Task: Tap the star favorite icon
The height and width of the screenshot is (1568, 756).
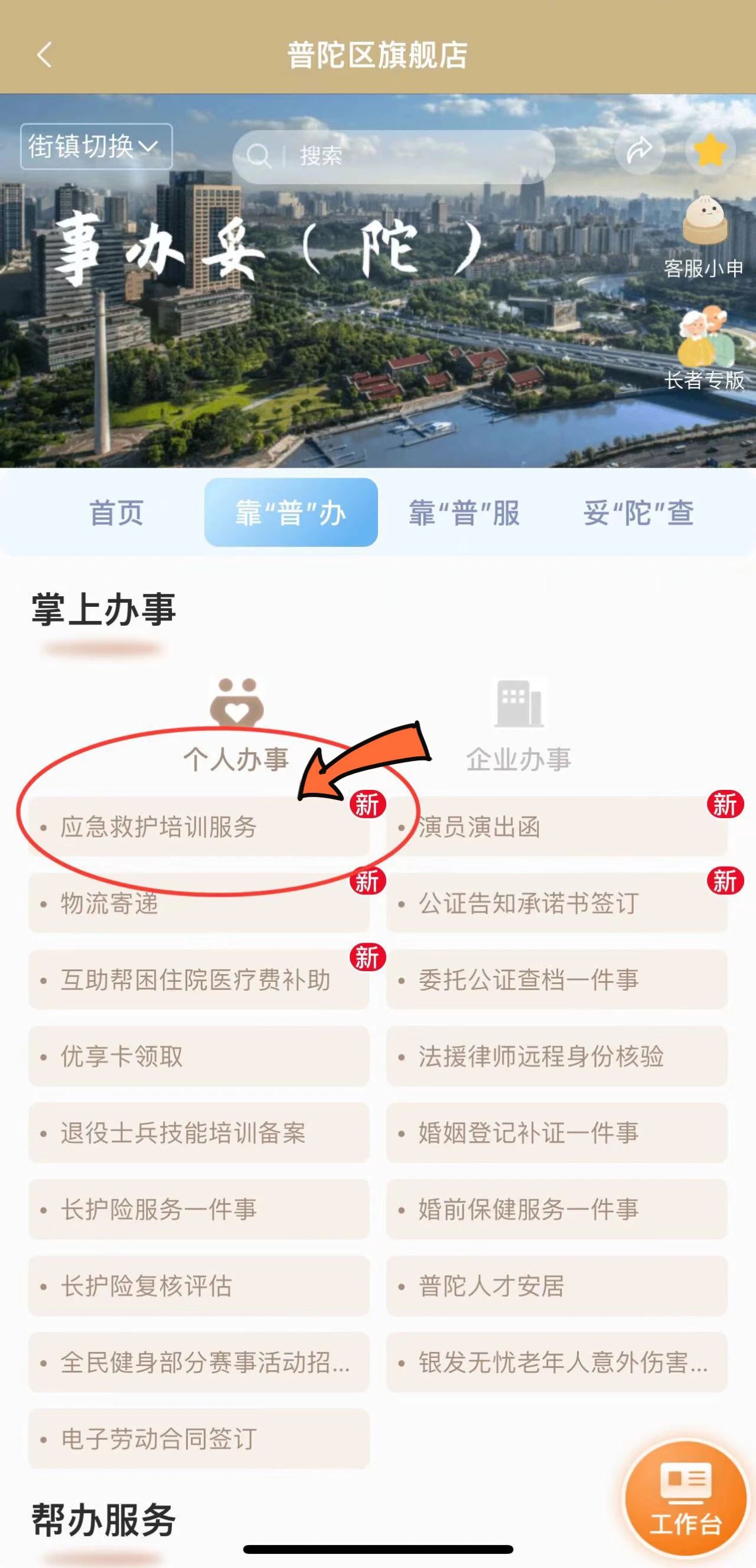Action: (x=710, y=150)
